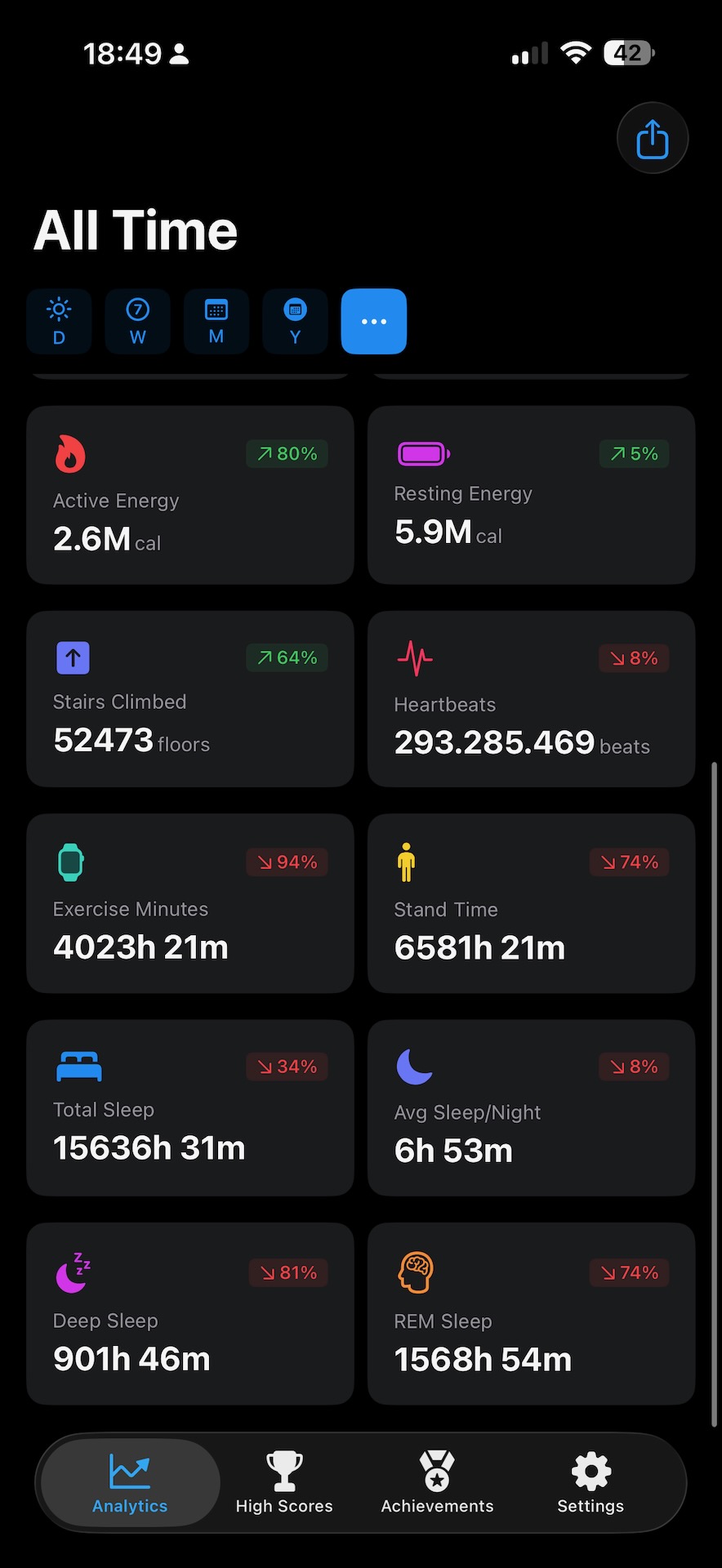The width and height of the screenshot is (722, 1568).
Task: Tap the three-dots range button
Action: point(374,322)
